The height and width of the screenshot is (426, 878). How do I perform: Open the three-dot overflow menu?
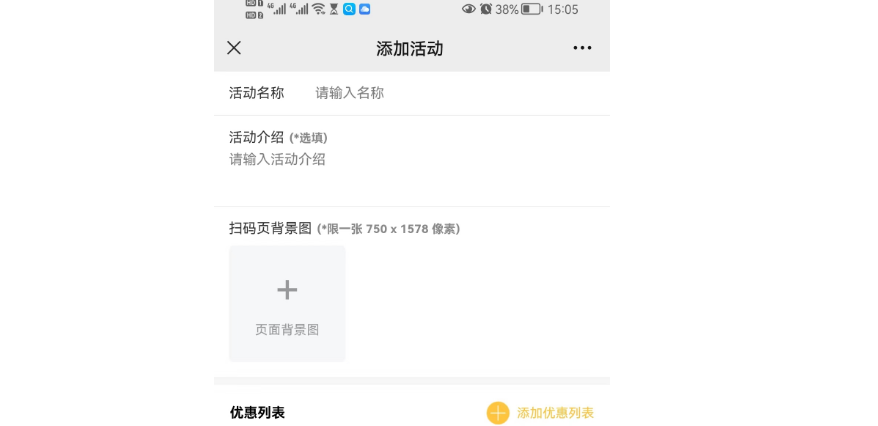click(x=582, y=48)
